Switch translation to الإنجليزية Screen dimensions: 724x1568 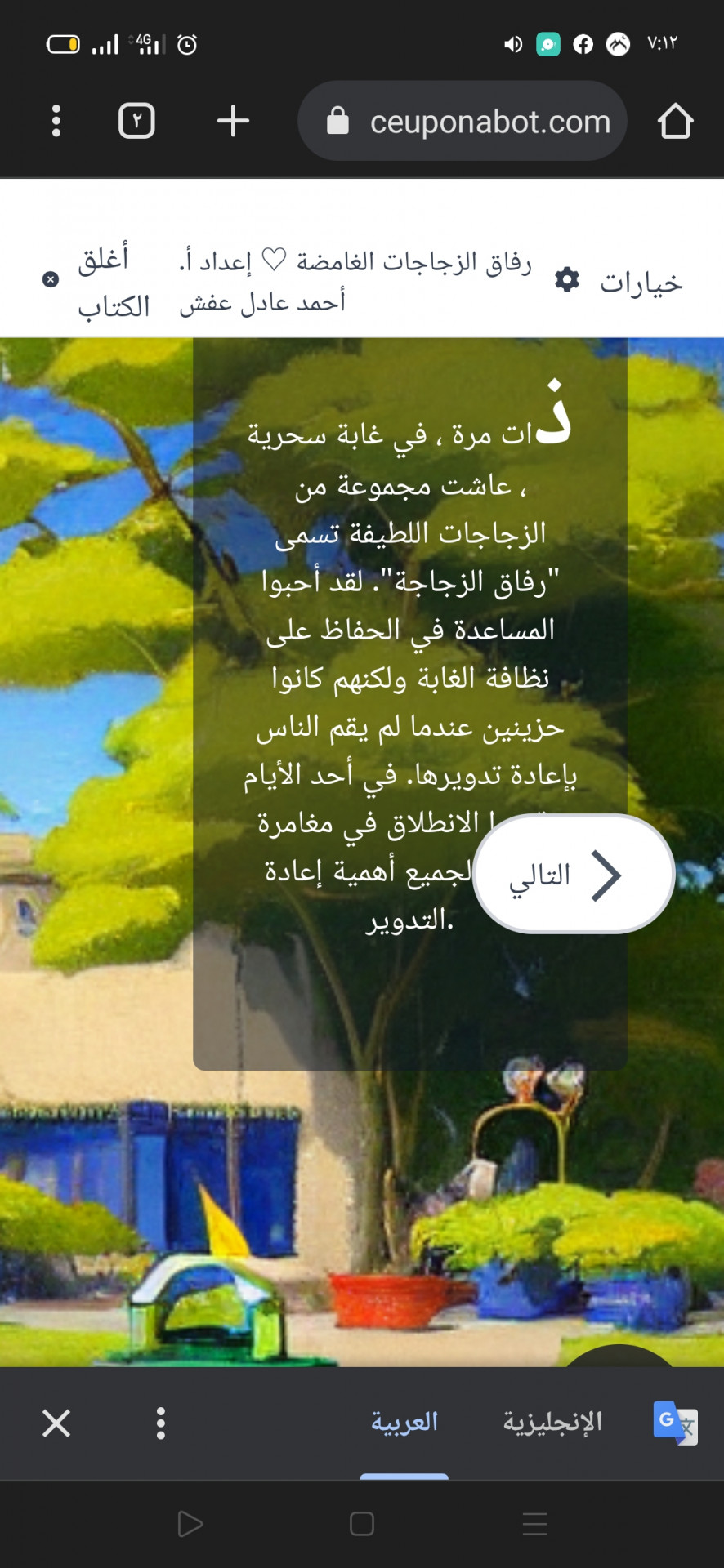tap(552, 1423)
